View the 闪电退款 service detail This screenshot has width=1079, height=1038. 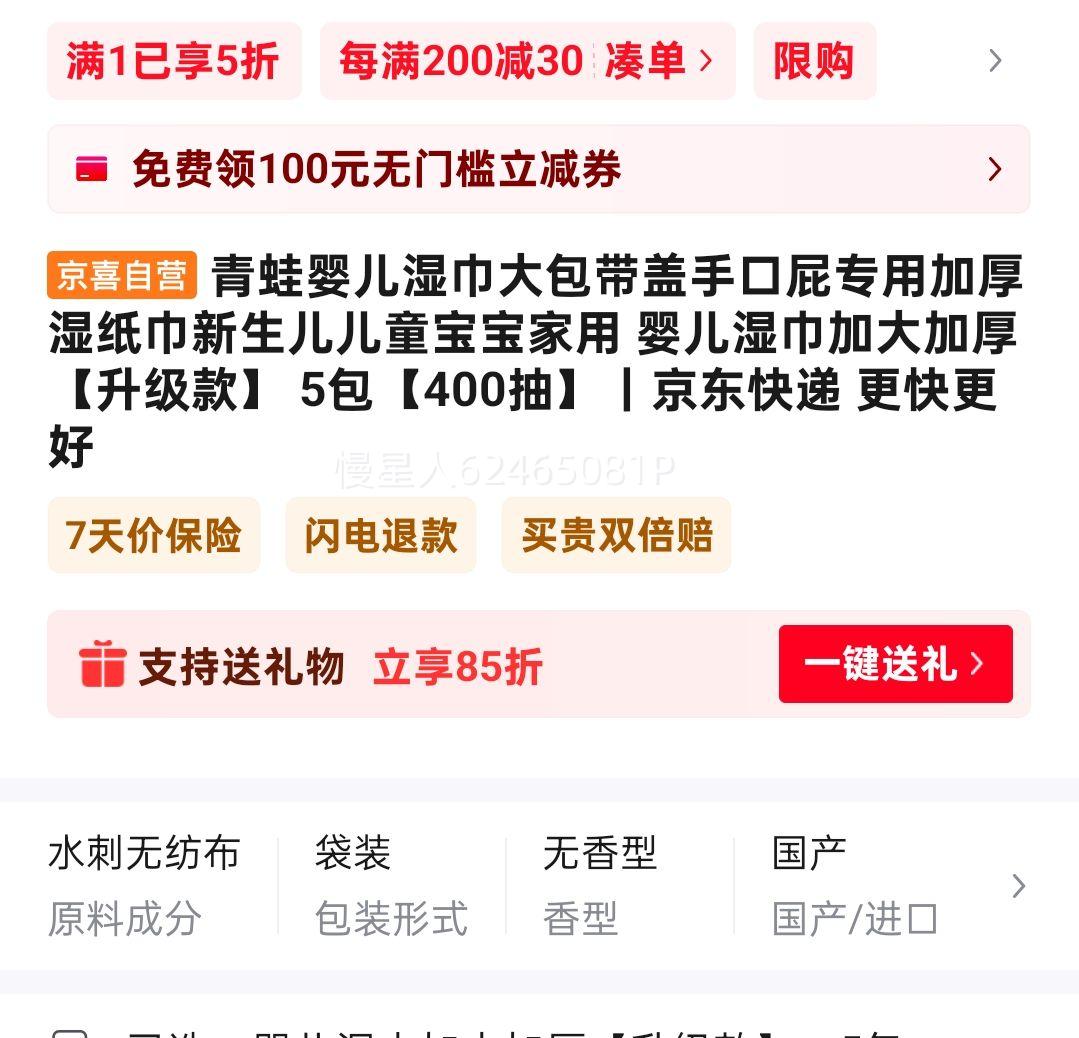click(x=381, y=535)
